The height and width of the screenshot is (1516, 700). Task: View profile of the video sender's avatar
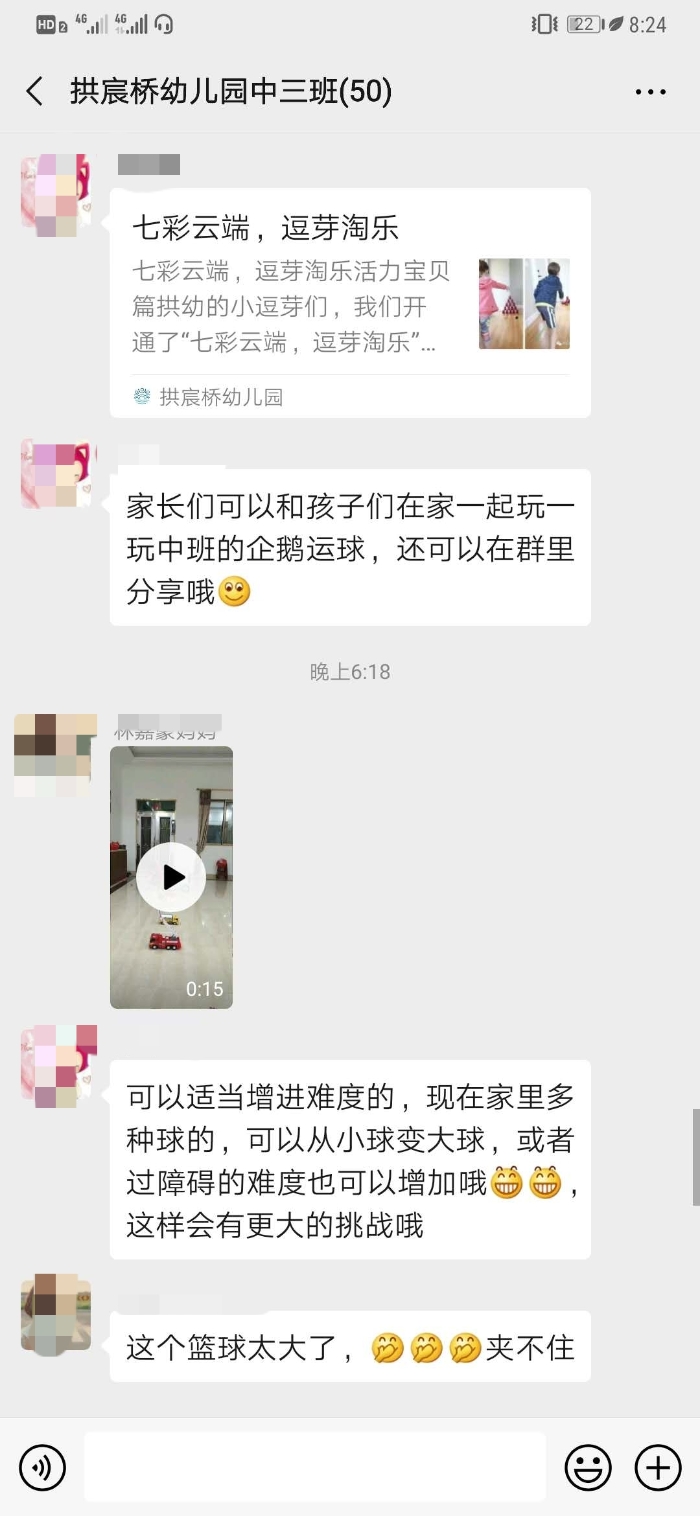click(x=55, y=755)
